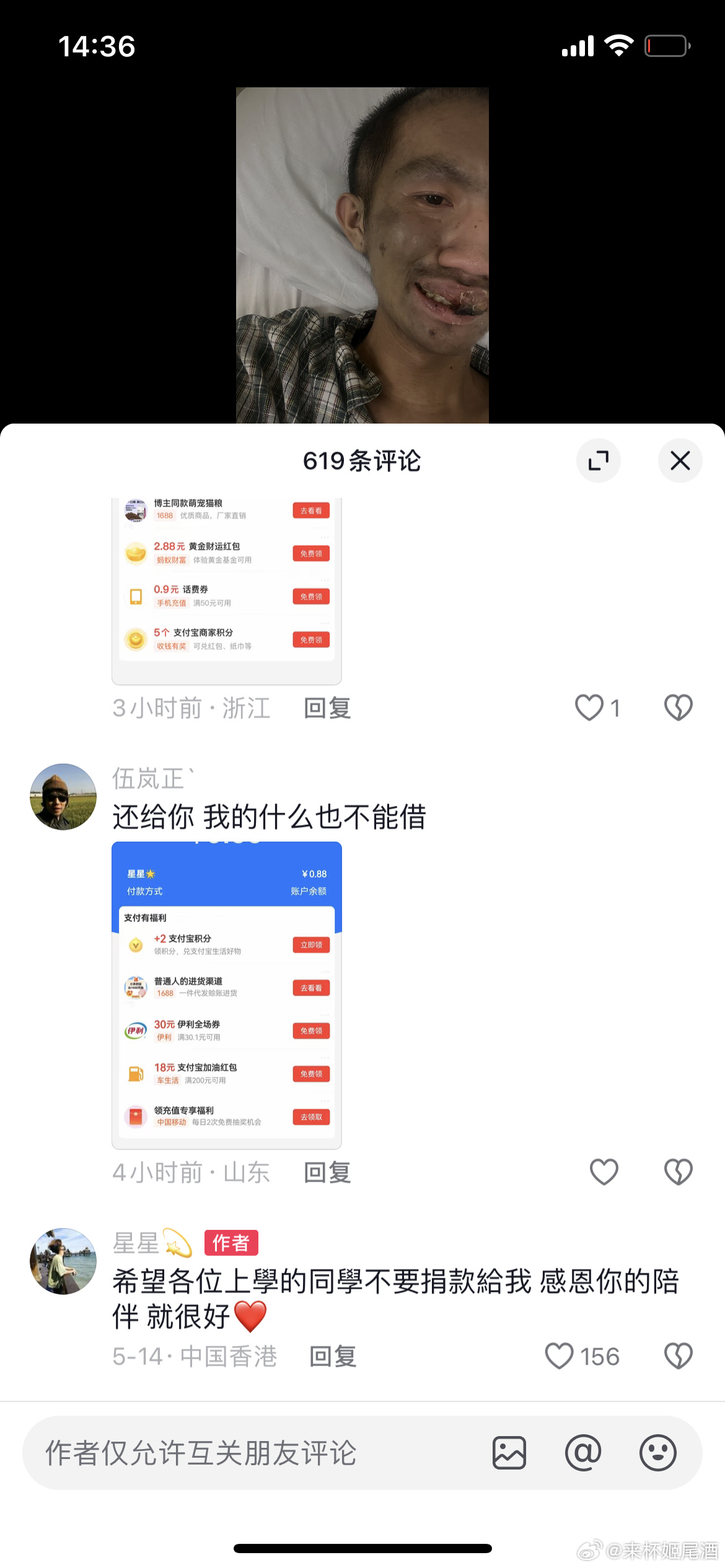Screen dimensions: 725x1568
Task: Dislike the author 星星's comment
Action: [x=678, y=1357]
